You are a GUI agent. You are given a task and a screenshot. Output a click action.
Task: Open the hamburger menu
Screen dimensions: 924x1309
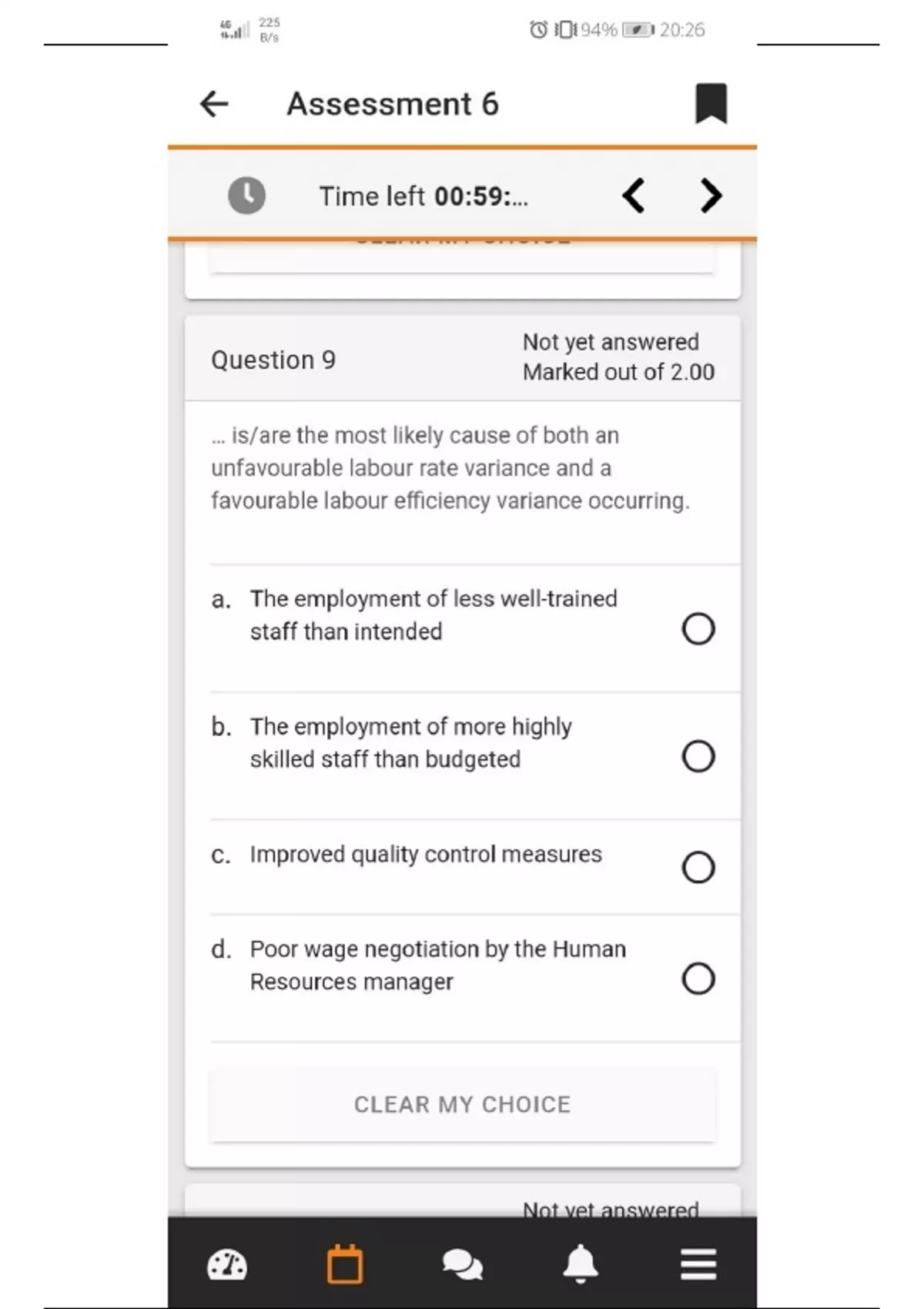[698, 1264]
